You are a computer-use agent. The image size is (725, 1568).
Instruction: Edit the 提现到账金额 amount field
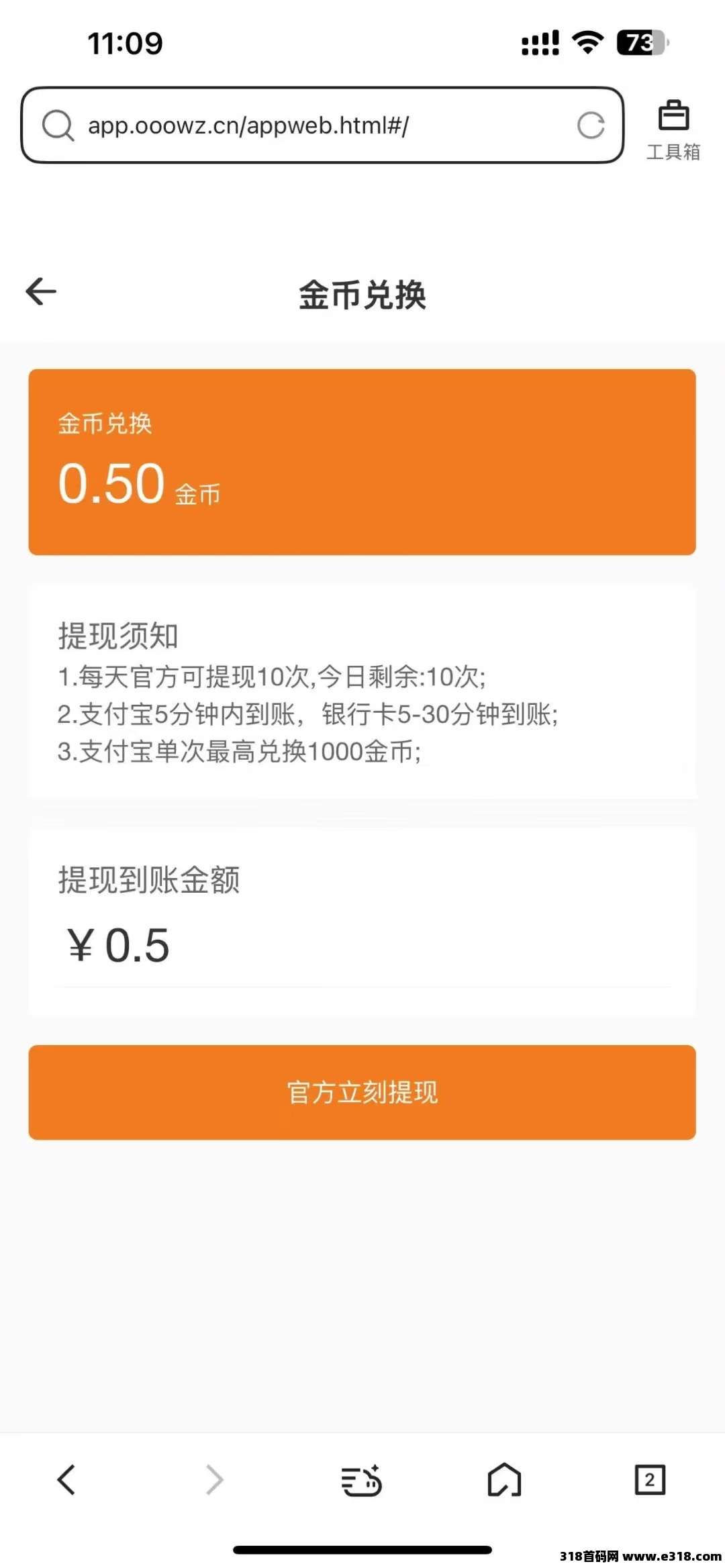(x=362, y=945)
